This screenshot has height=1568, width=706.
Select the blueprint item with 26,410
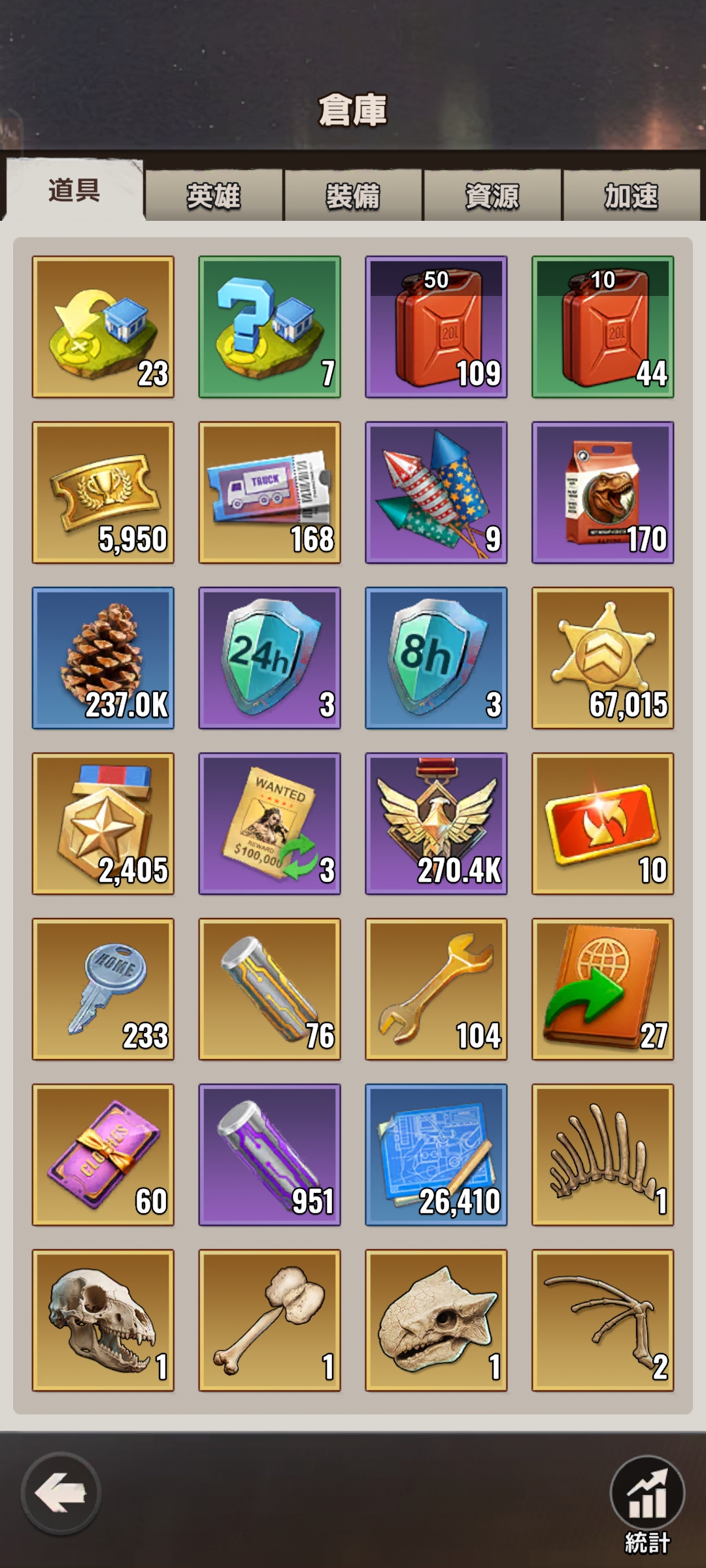pyautogui.click(x=436, y=1154)
